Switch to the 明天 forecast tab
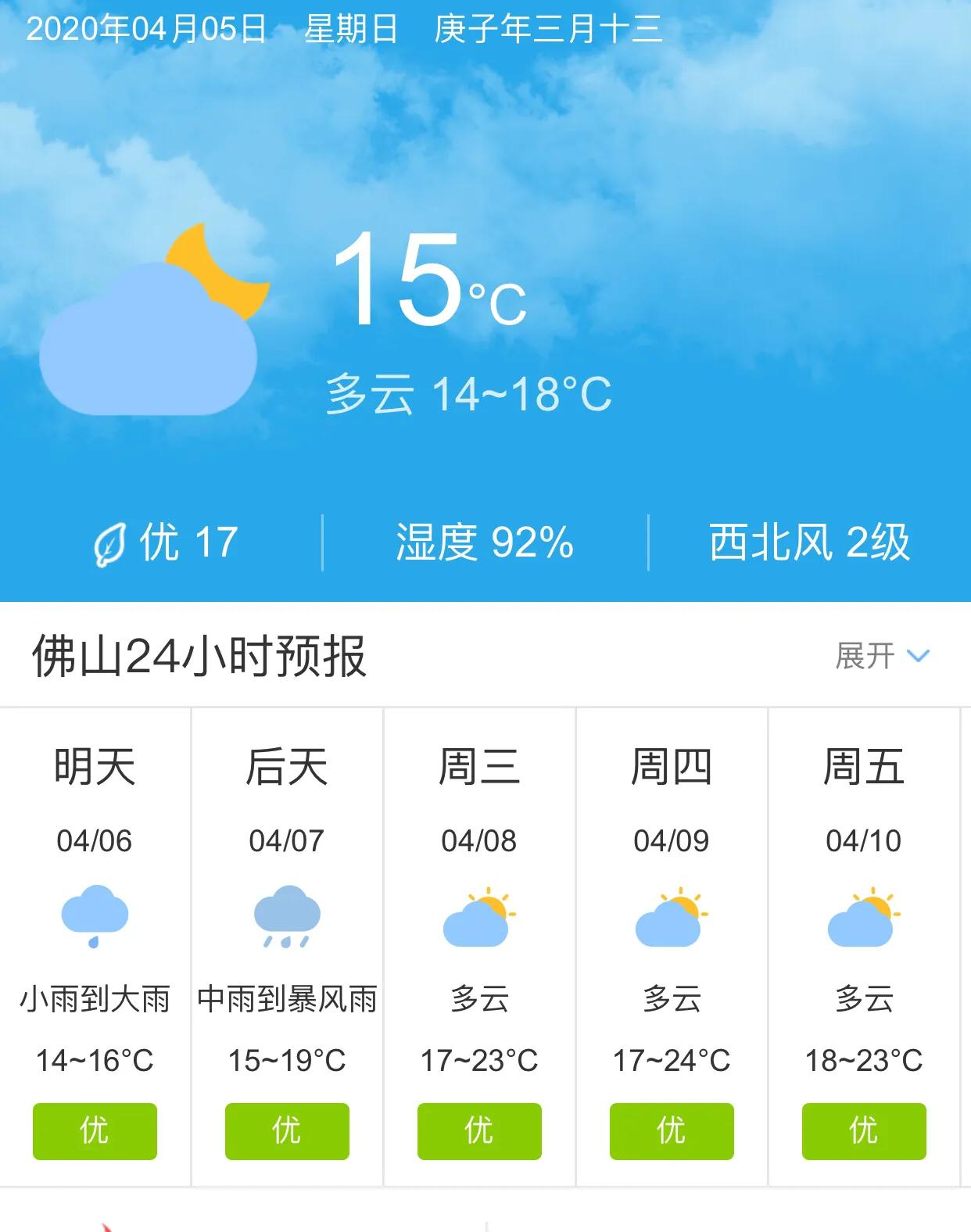 point(95,768)
